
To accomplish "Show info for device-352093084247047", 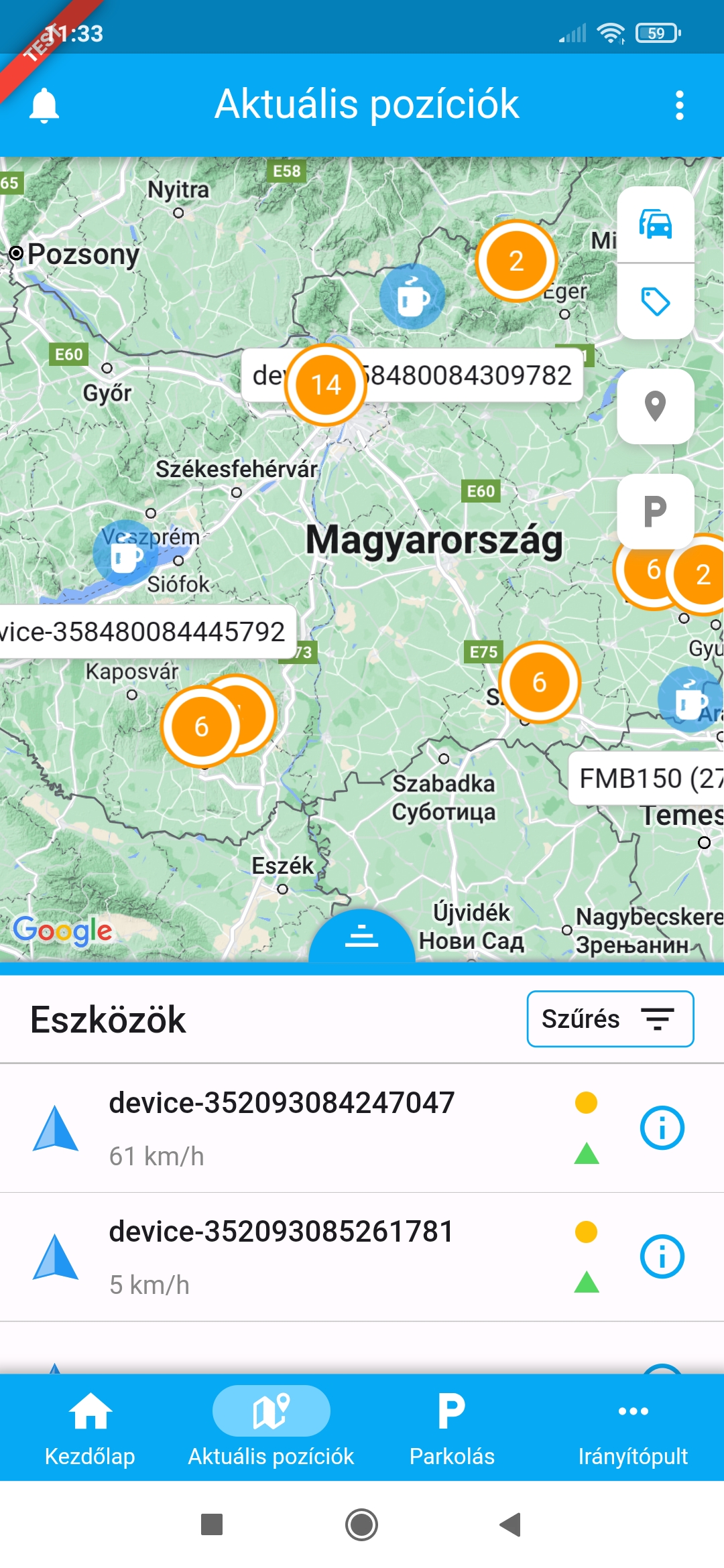I will 662,1128.
